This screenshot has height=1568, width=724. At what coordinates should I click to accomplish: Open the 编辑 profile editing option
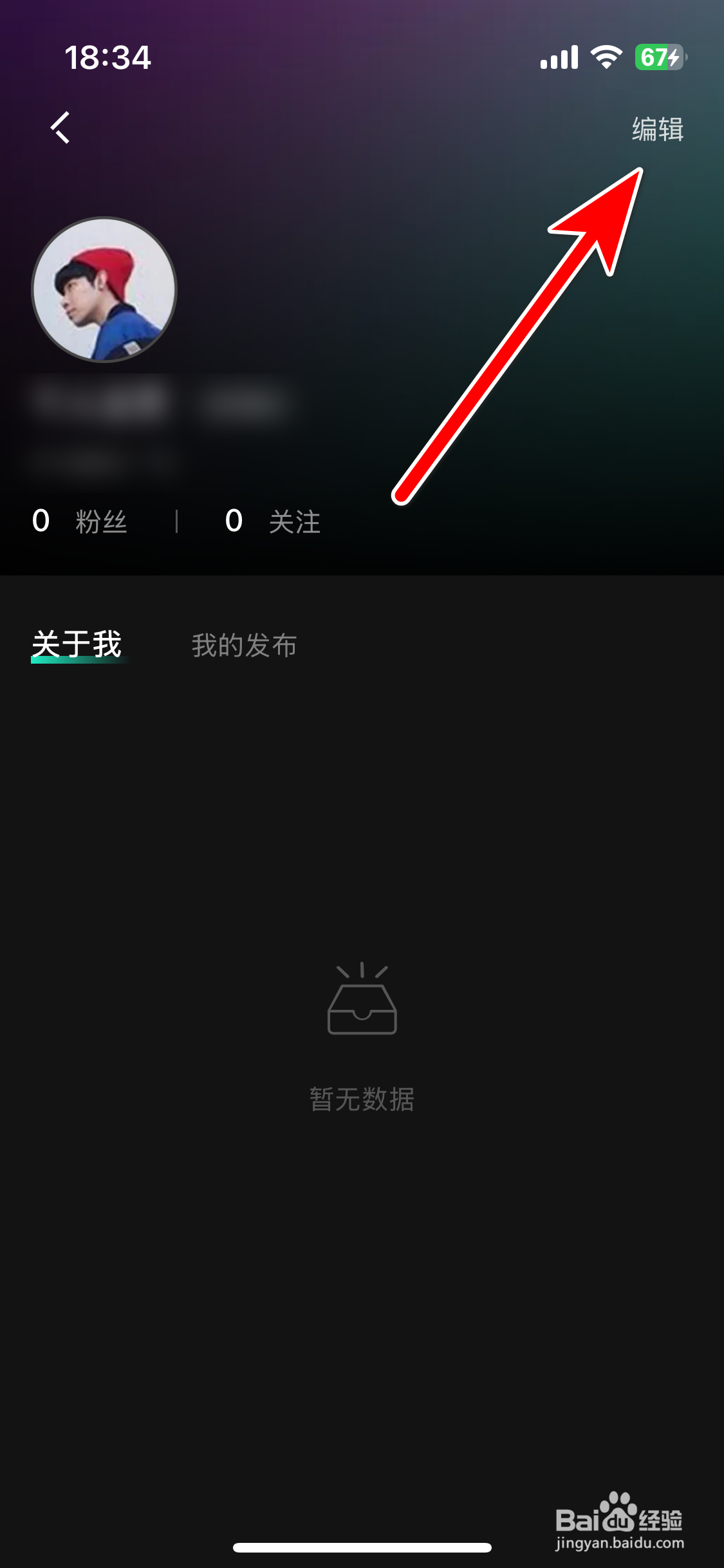(659, 129)
